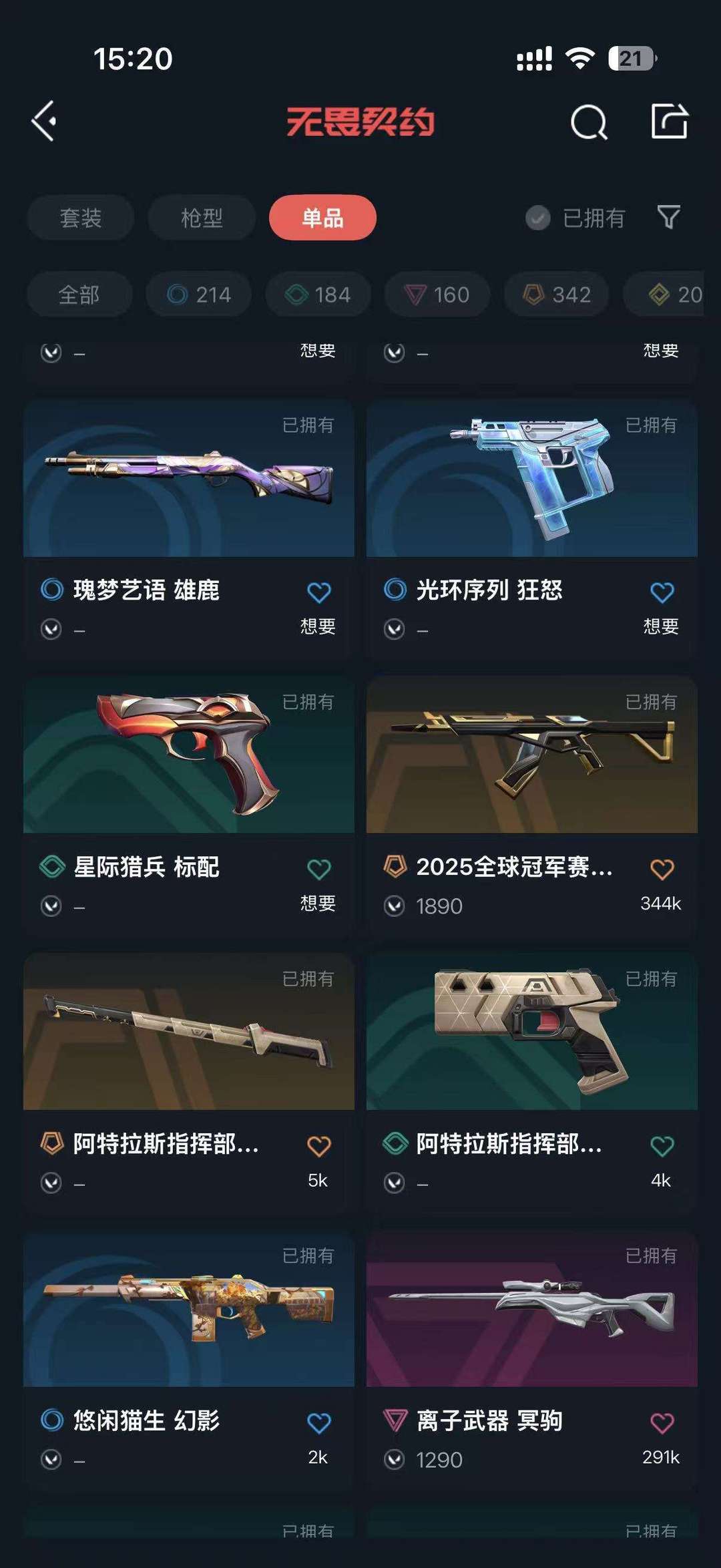Open the 瑰梦艺语 雄鹿 skin card
The image size is (721, 1568).
[x=189, y=529]
